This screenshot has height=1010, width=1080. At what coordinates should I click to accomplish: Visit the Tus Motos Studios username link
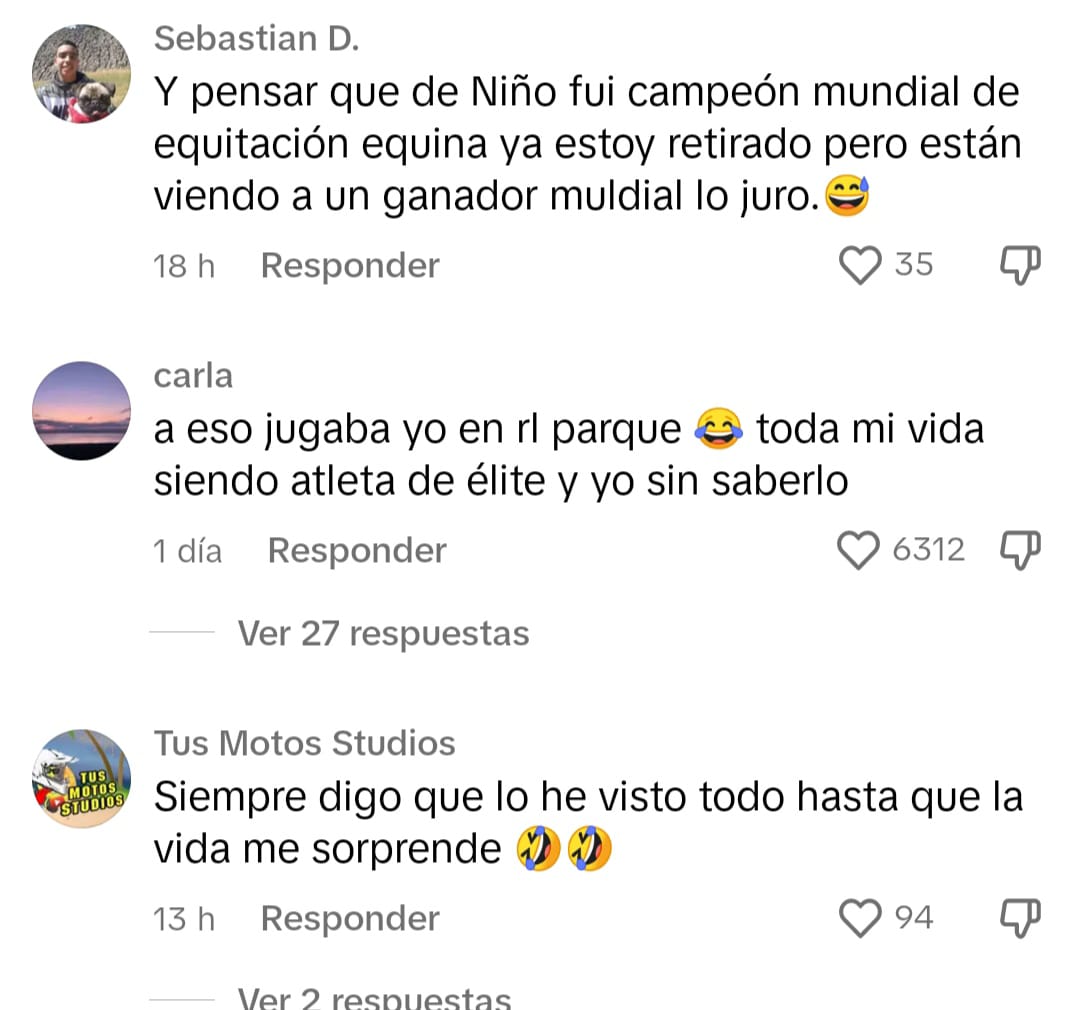305,743
